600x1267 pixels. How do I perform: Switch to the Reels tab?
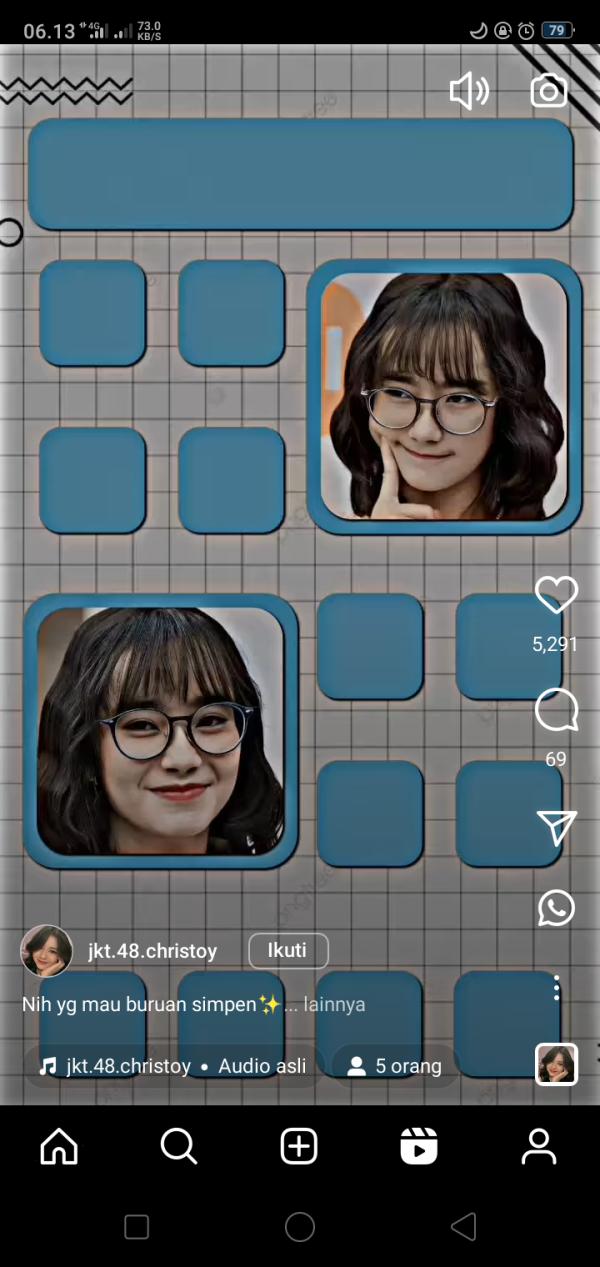coord(419,1146)
